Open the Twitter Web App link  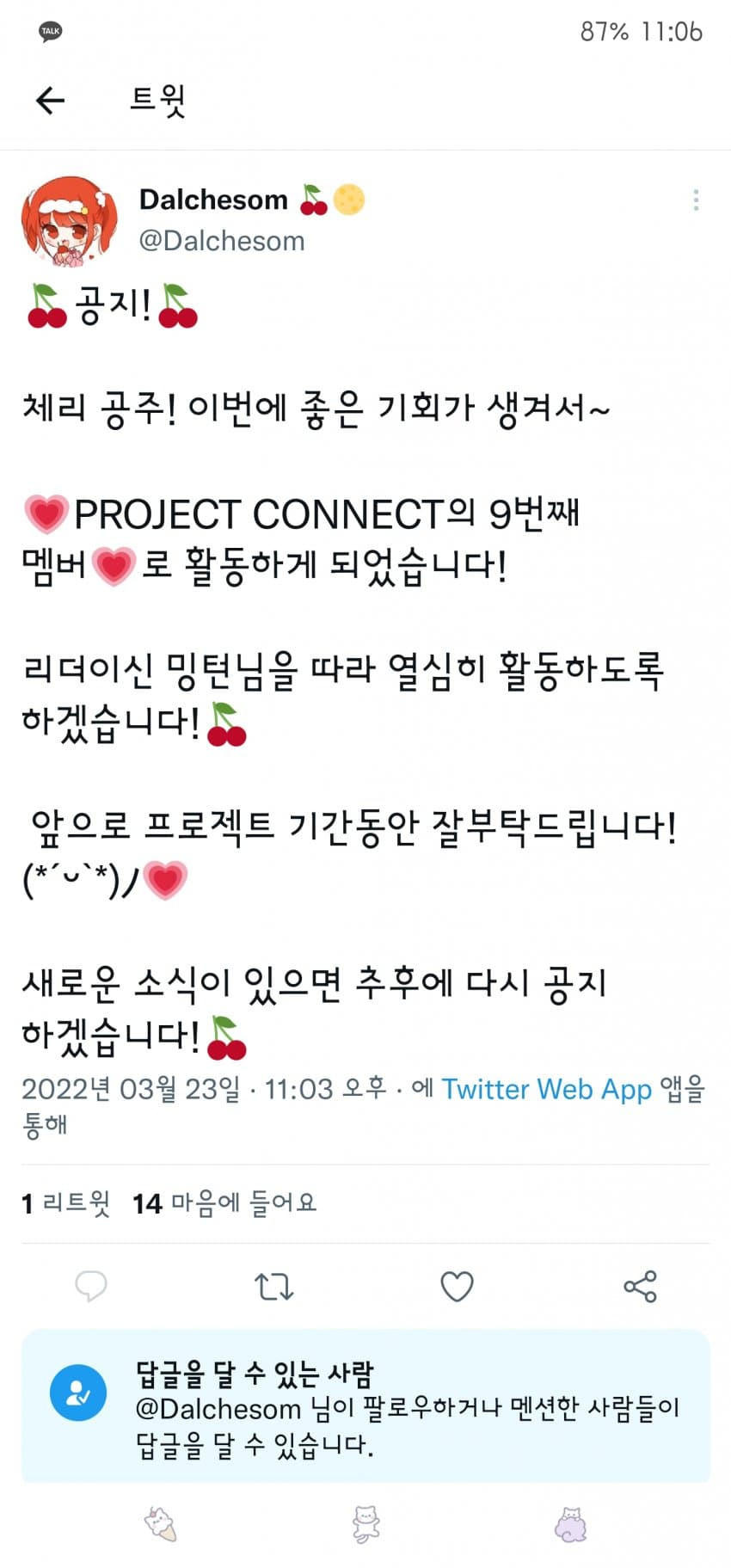546,1089
